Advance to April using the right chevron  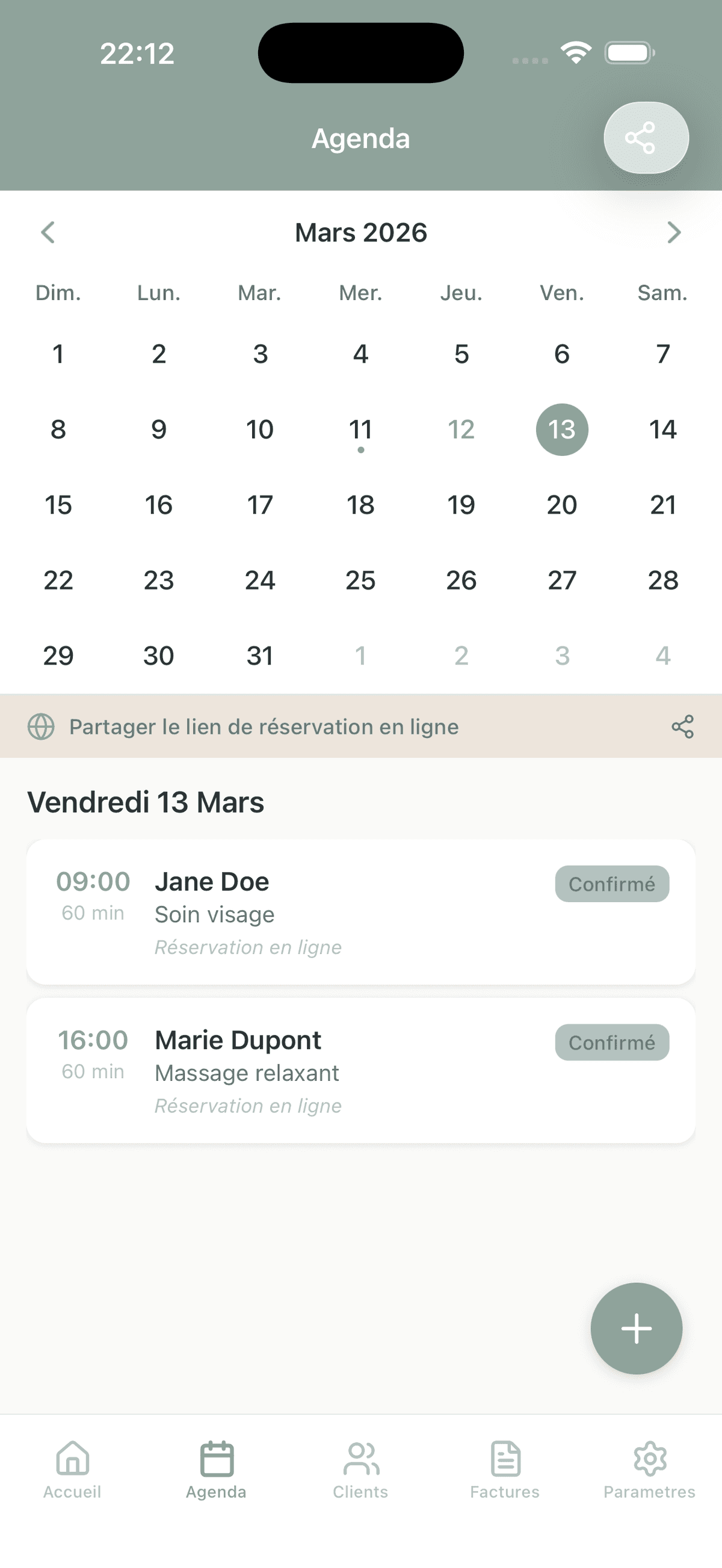pos(674,233)
